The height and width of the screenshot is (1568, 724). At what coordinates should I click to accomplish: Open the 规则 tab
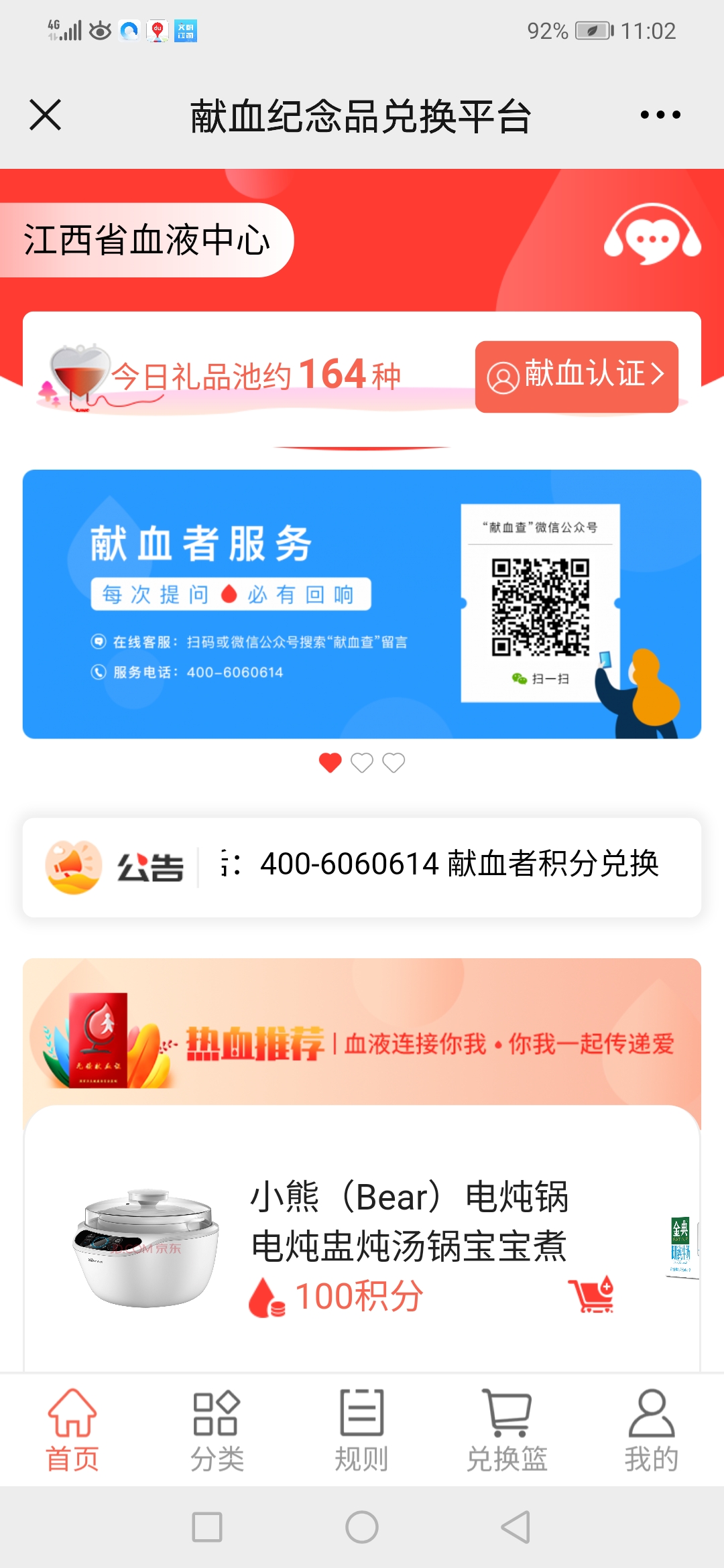pos(362,1430)
